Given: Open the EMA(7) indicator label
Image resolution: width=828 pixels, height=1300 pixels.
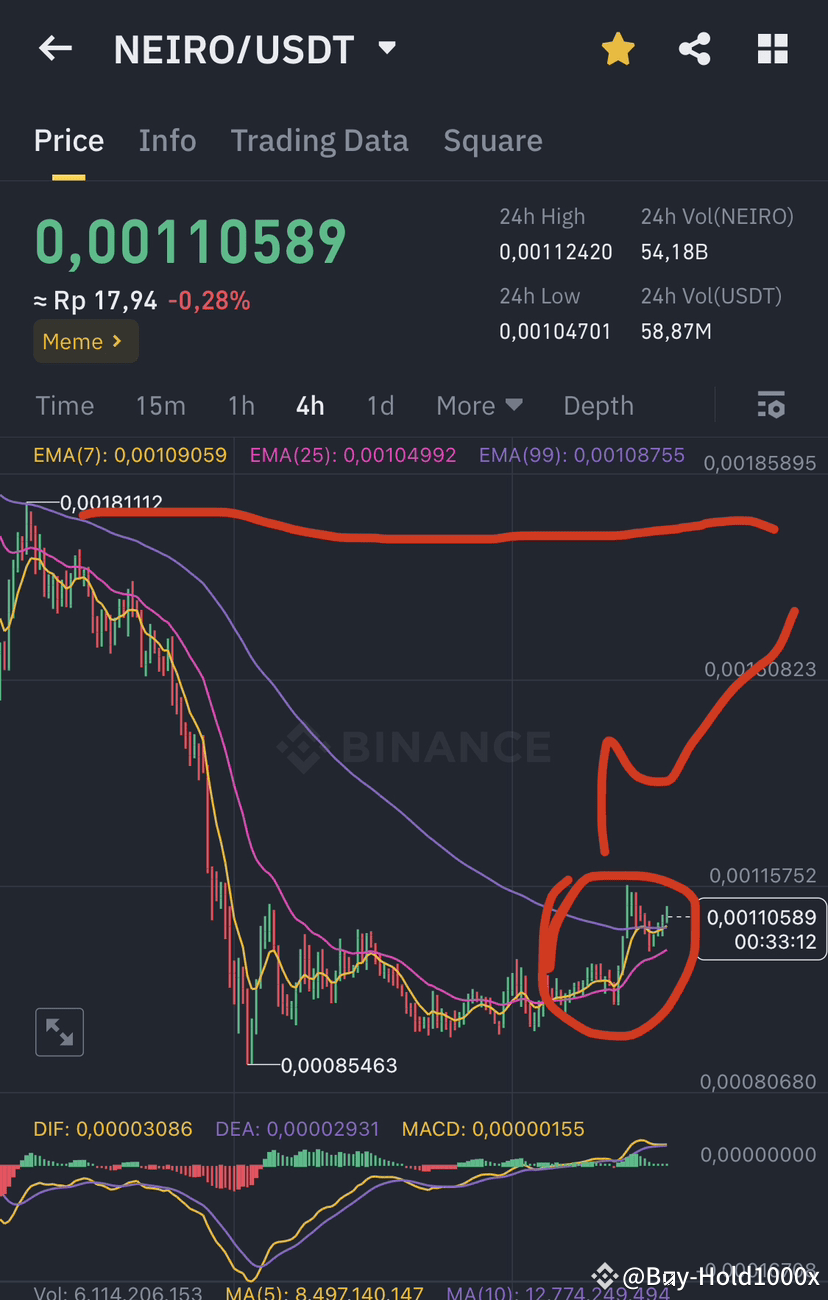Looking at the screenshot, I should (x=129, y=455).
